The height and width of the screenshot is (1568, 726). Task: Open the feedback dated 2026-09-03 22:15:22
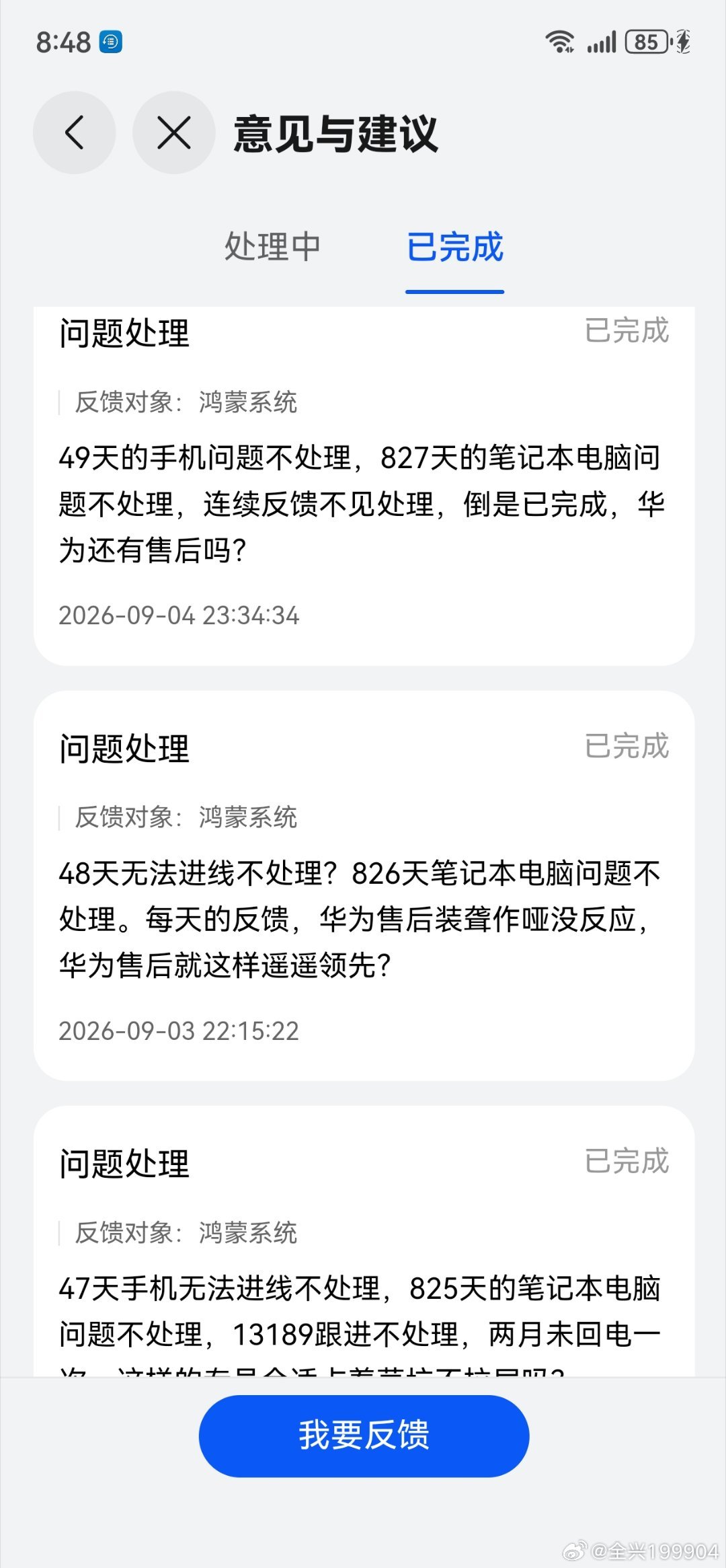pos(364,885)
